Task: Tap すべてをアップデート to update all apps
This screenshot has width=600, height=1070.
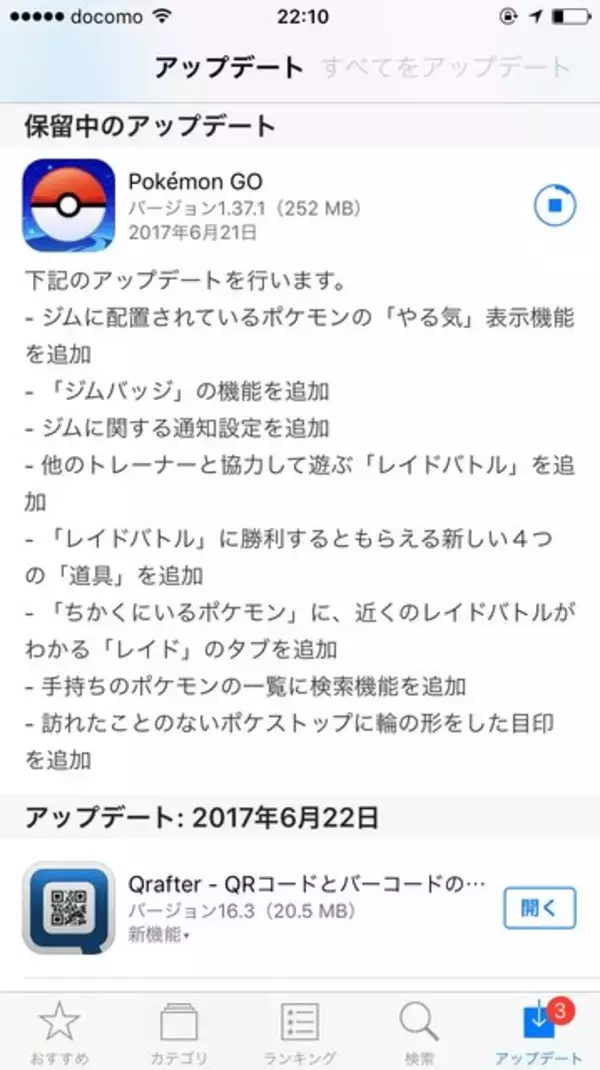Action: click(x=446, y=68)
